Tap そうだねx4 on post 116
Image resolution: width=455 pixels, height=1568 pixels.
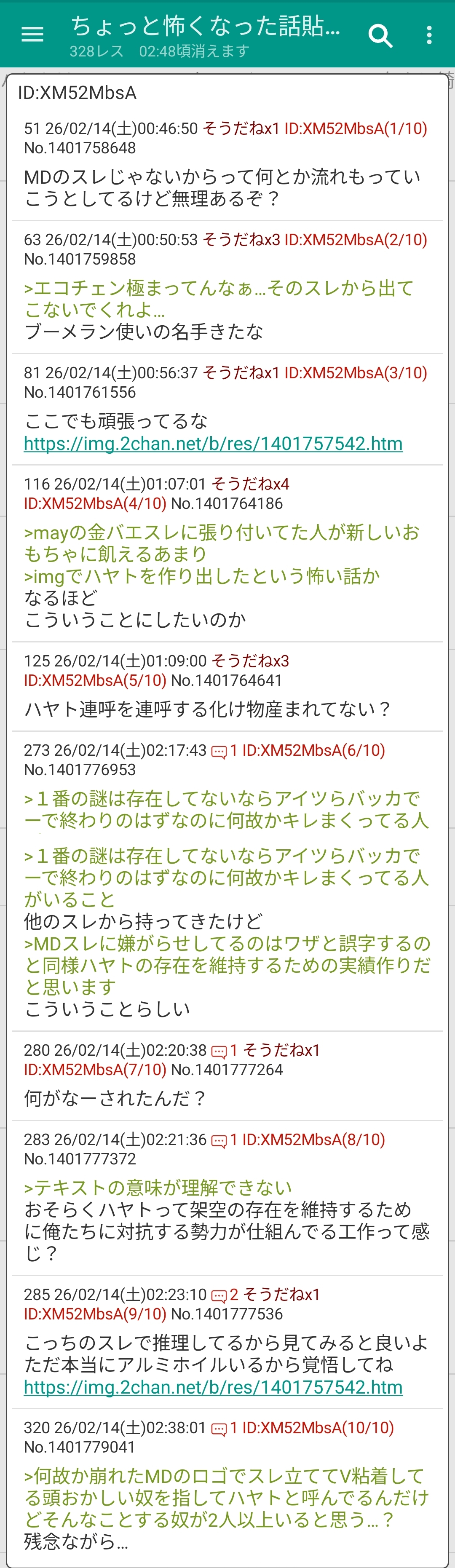[250, 484]
